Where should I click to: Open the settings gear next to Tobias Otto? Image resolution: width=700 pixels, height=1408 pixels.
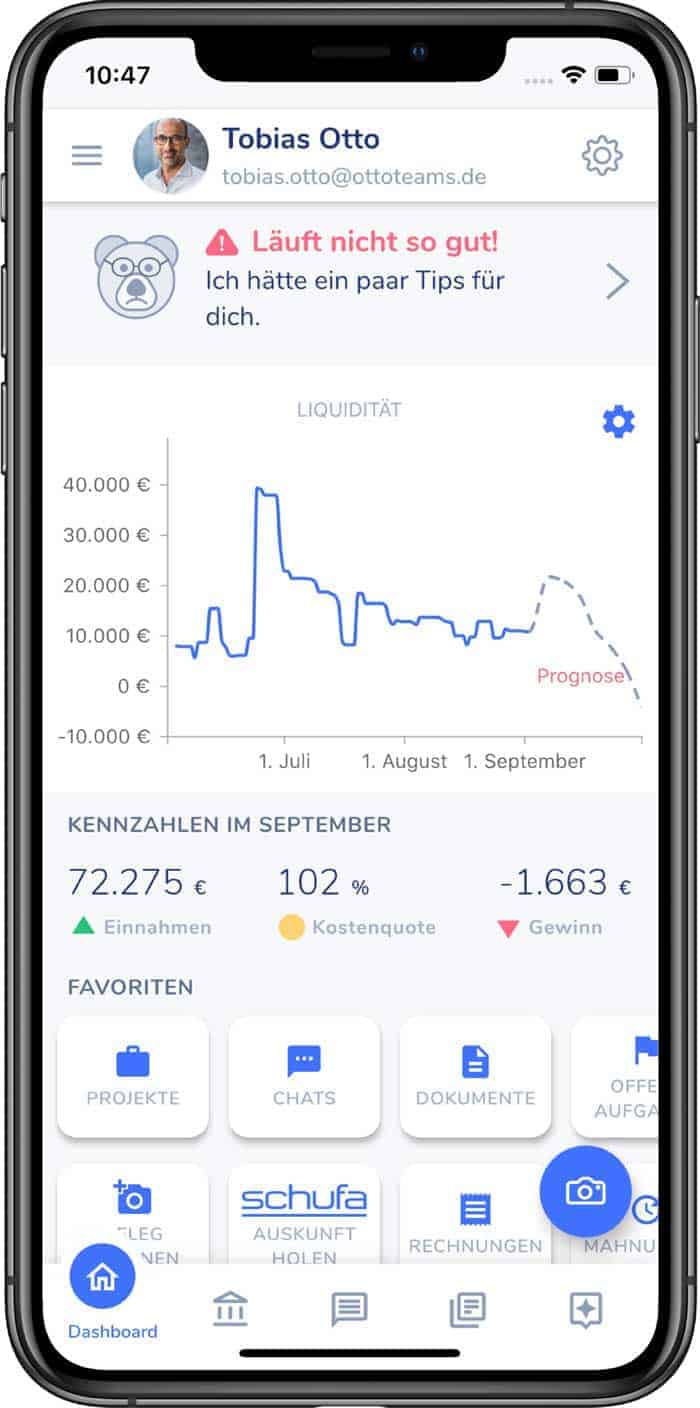[602, 156]
